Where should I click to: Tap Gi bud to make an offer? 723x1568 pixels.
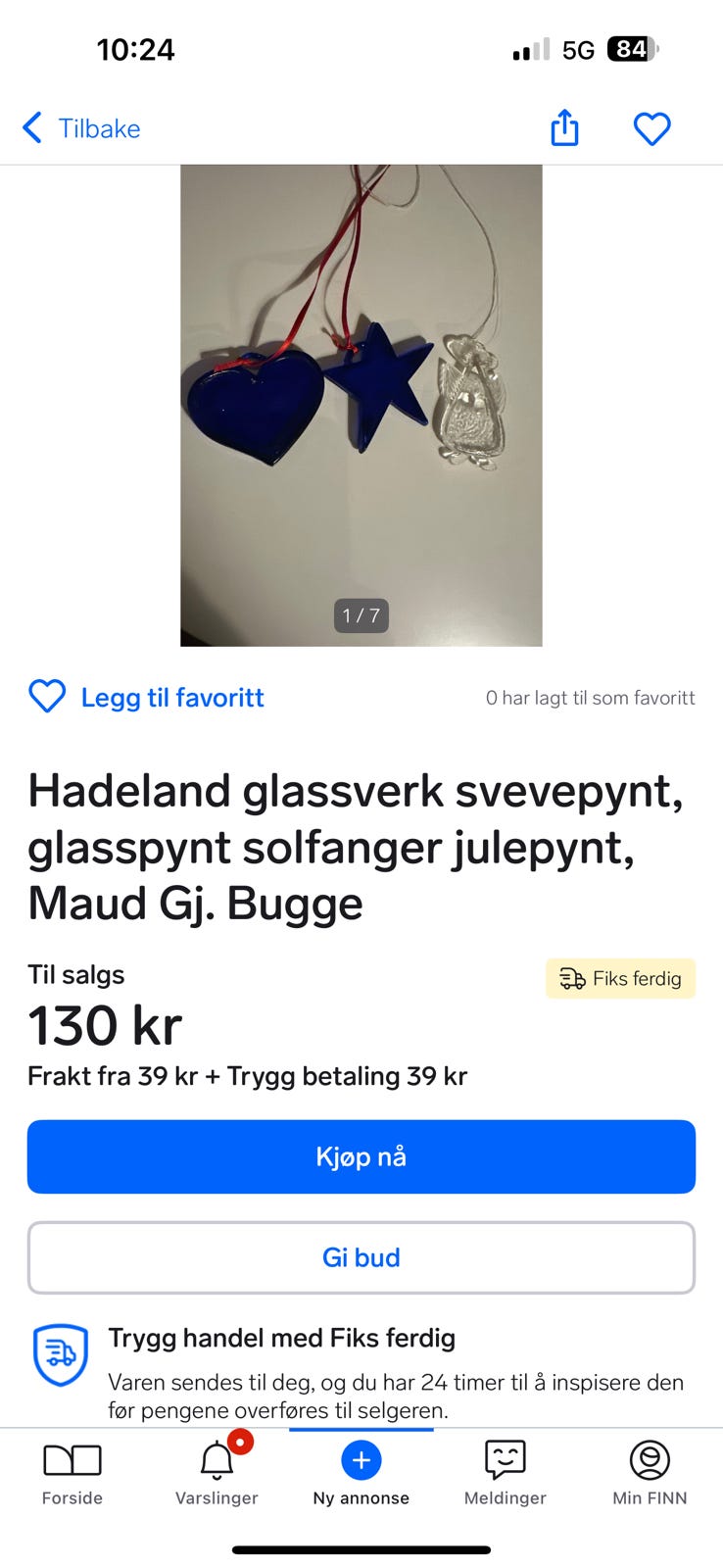pos(361,1257)
